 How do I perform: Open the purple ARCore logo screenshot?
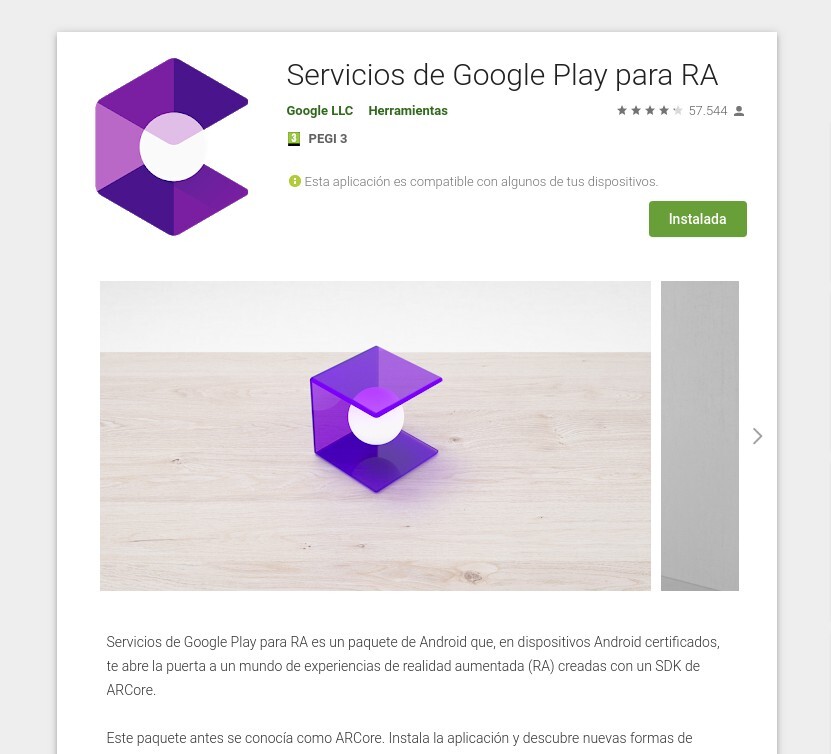(375, 436)
